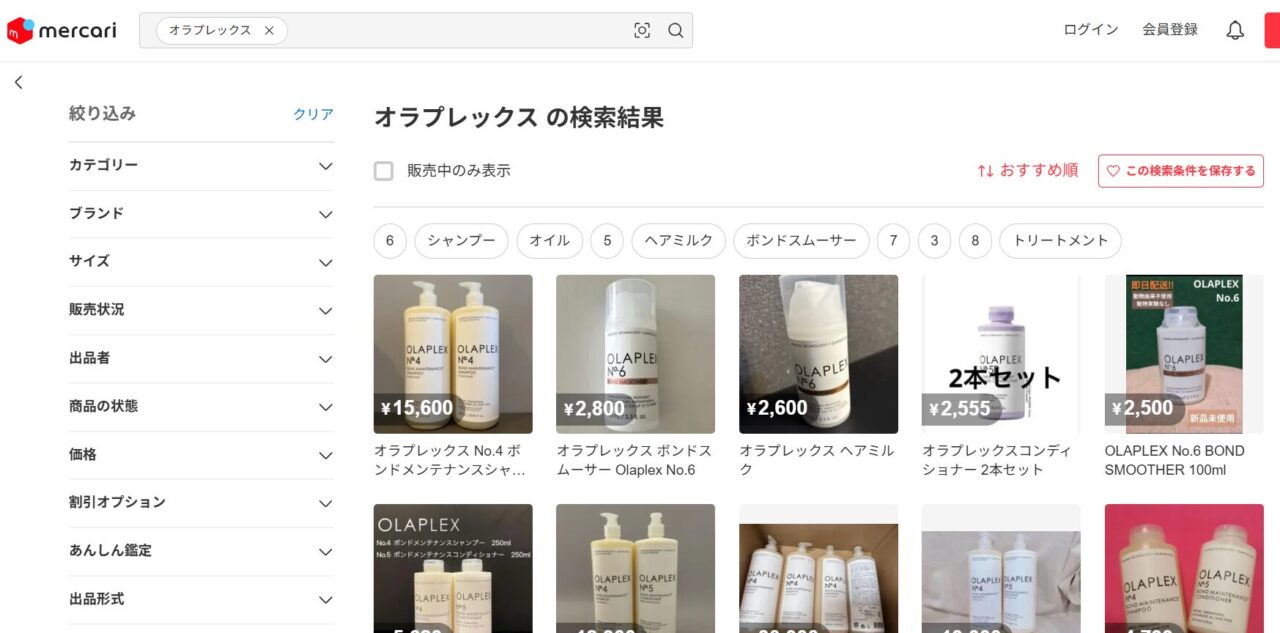1280x633 pixels.
Task: Open the ¥15,600 オラプレックス No.4 listing
Action: click(453, 354)
